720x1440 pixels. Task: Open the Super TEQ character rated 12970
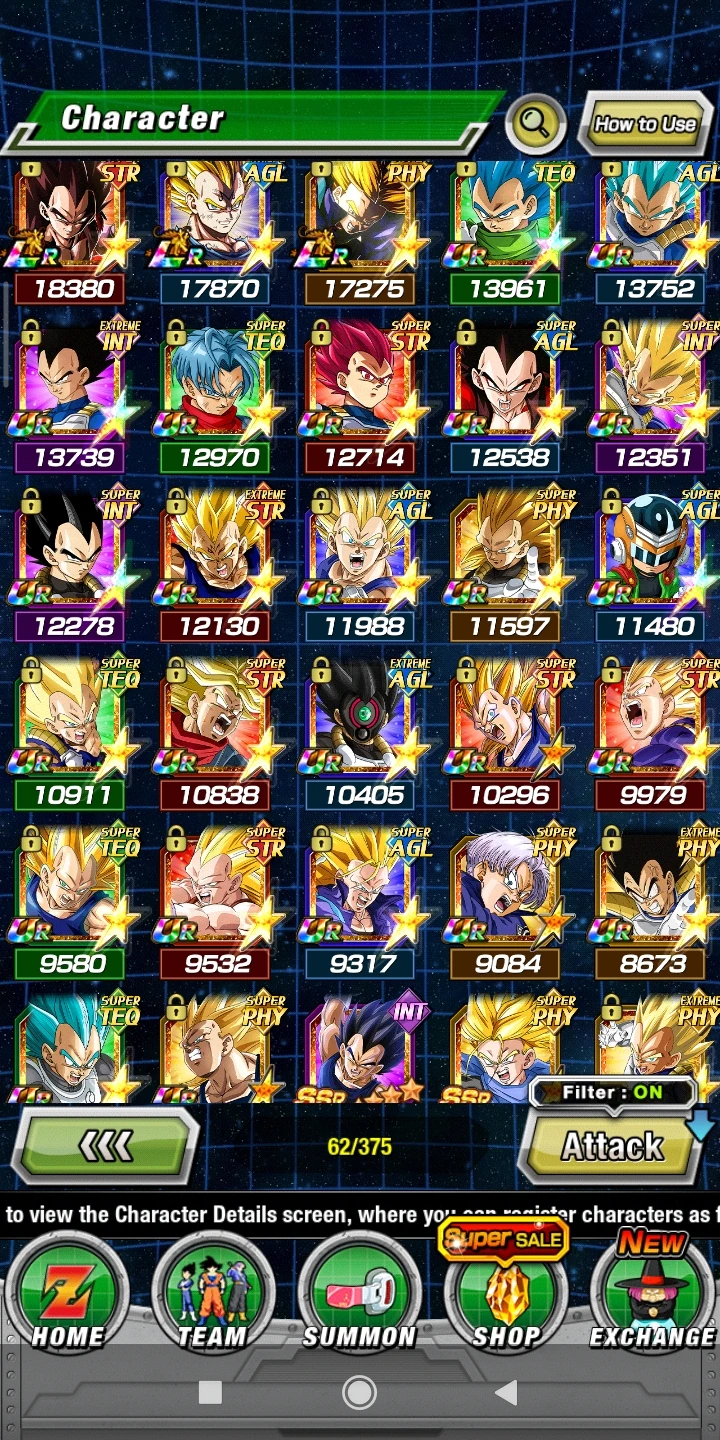215,385
